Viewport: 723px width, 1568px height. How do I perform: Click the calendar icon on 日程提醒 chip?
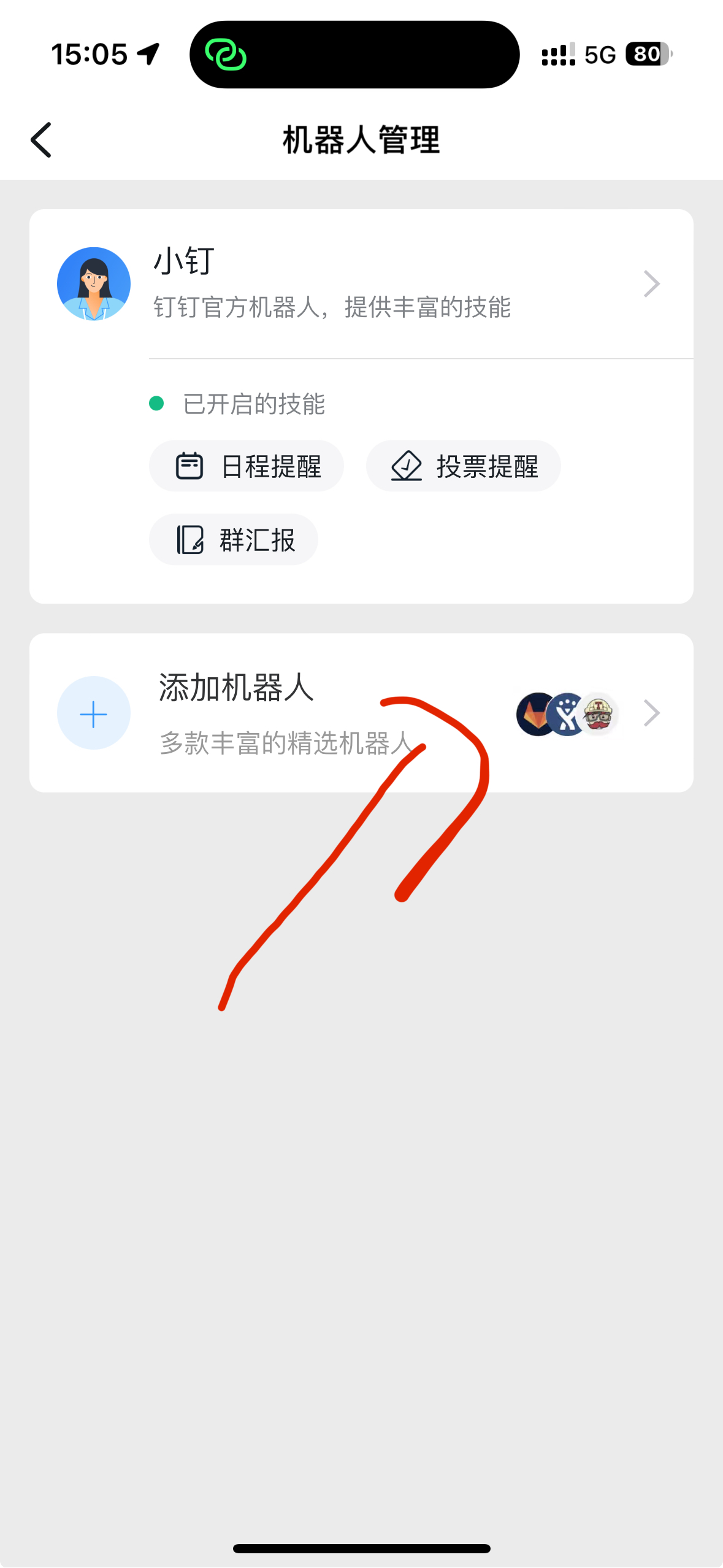[190, 466]
